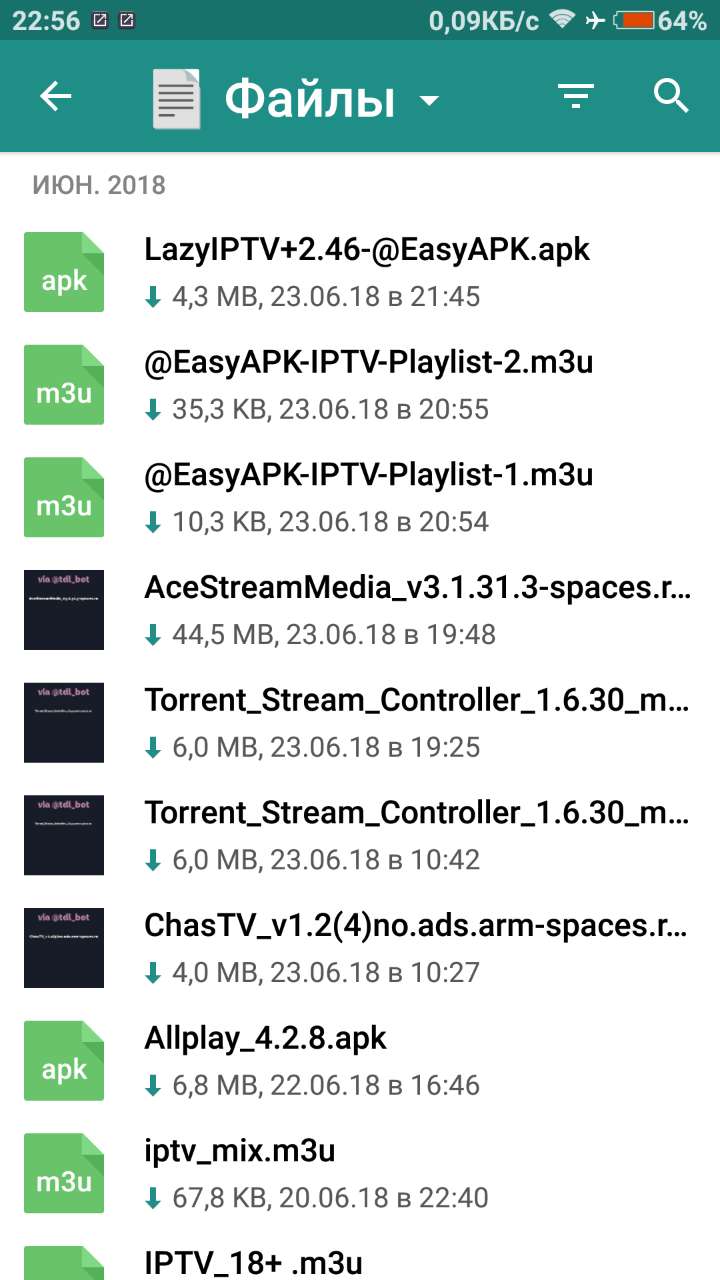
Task: Open Torrent_Stream_Controller file from 10:42
Action: (x=360, y=835)
